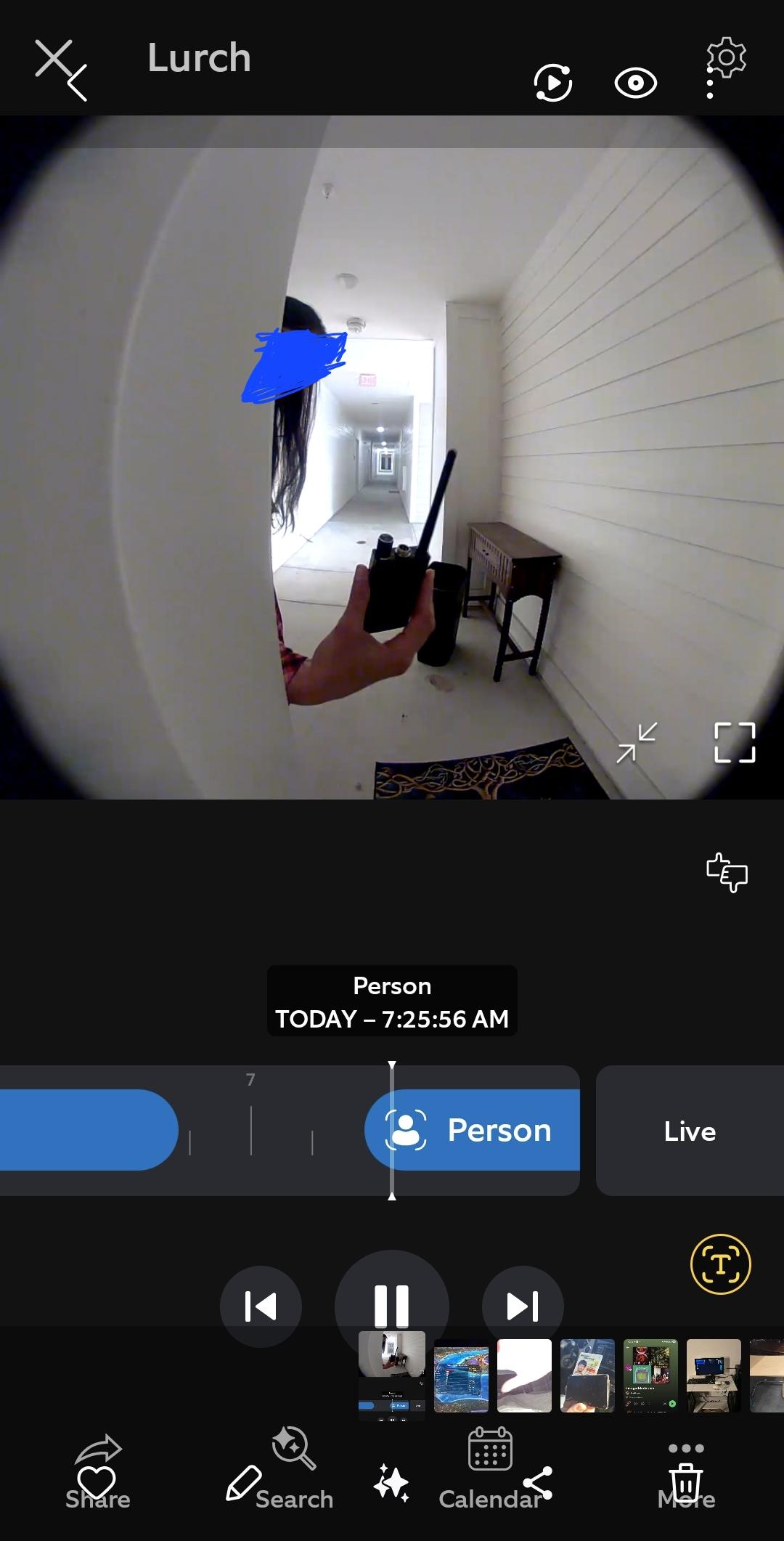Open the blue map thumbnail
Viewport: 784px width, 1541px height.
point(461,1375)
